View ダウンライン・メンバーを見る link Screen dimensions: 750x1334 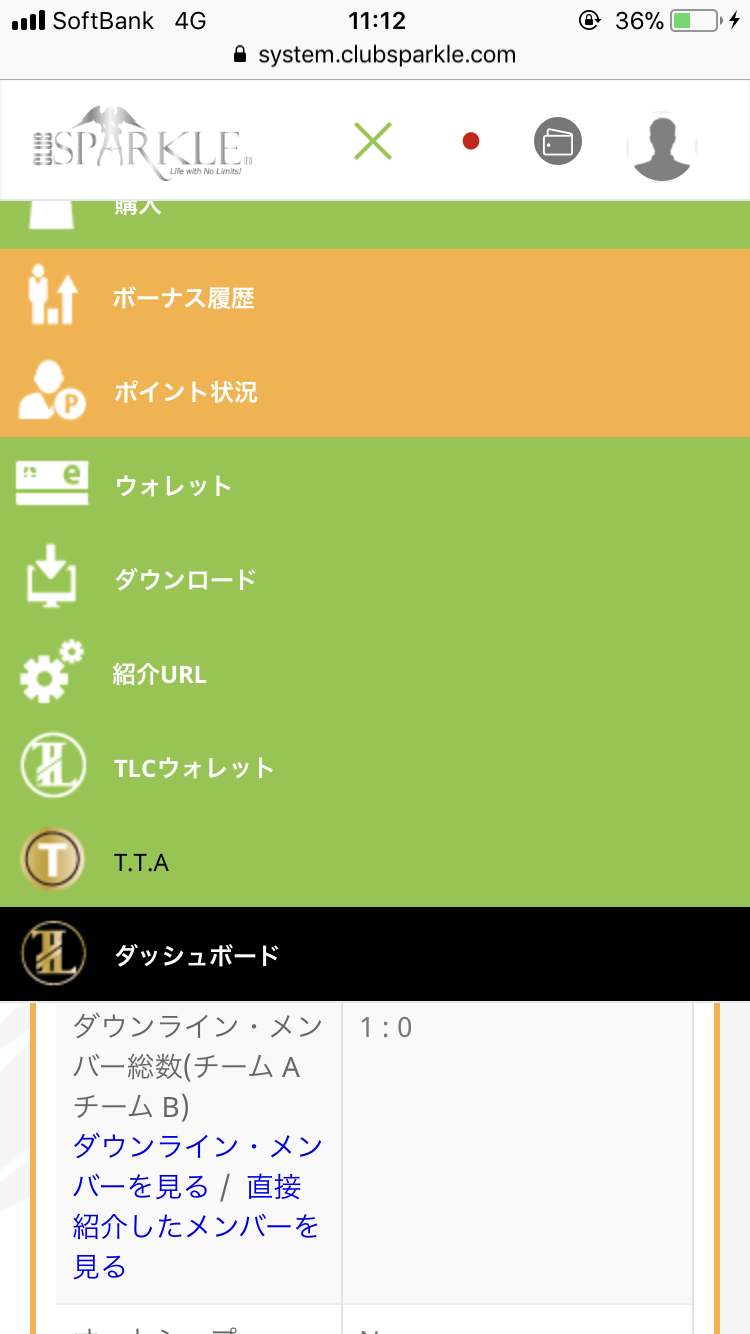point(197,1166)
